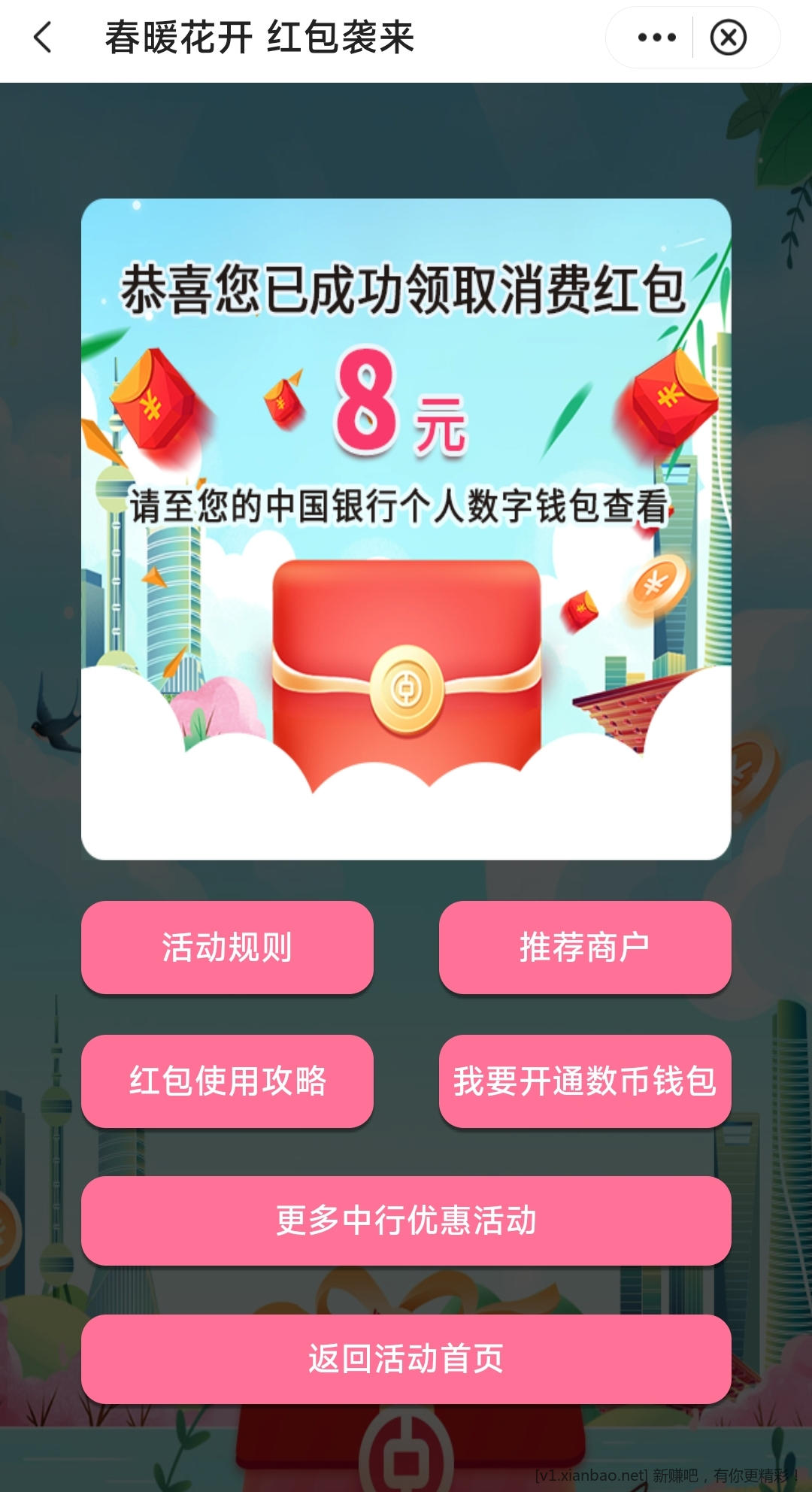Viewport: 812px width, 1492px height.
Task: Close the mini program with the X icon
Action: (728, 38)
